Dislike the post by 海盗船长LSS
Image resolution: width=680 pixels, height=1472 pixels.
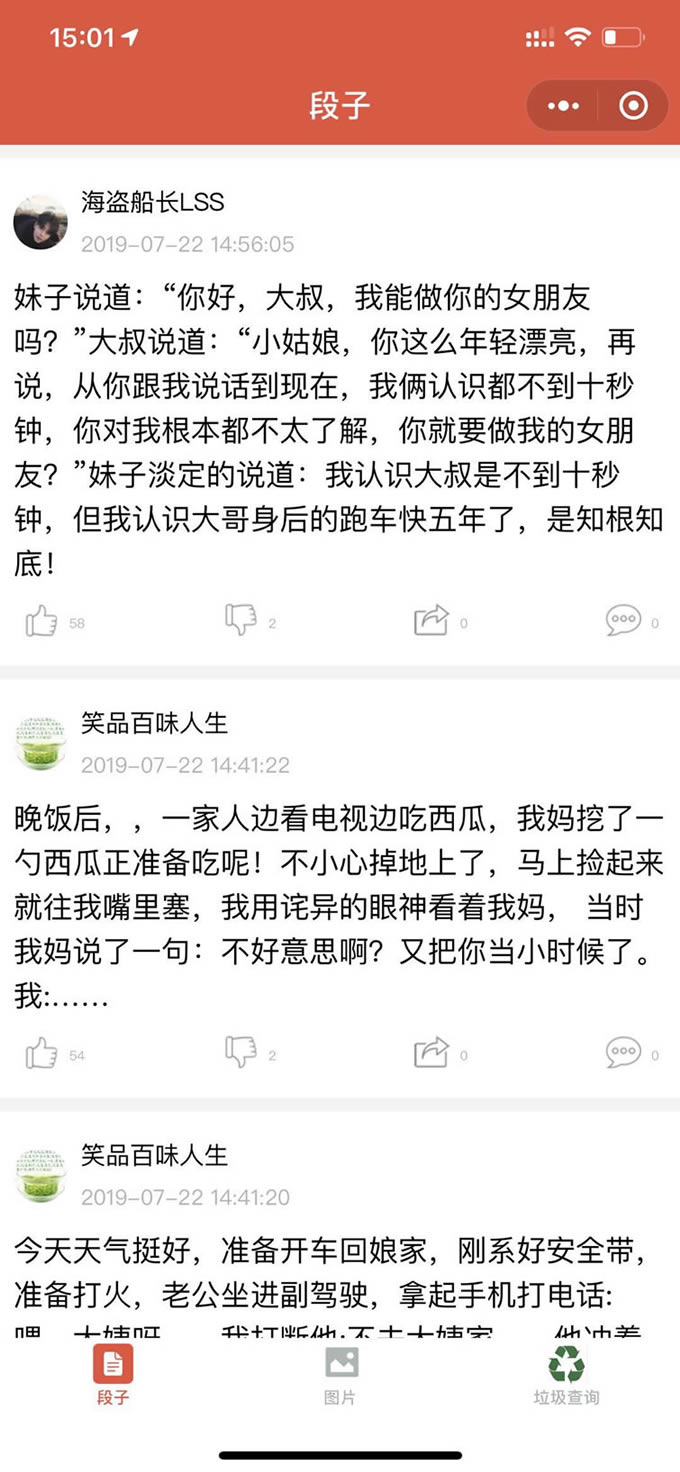pos(241,620)
